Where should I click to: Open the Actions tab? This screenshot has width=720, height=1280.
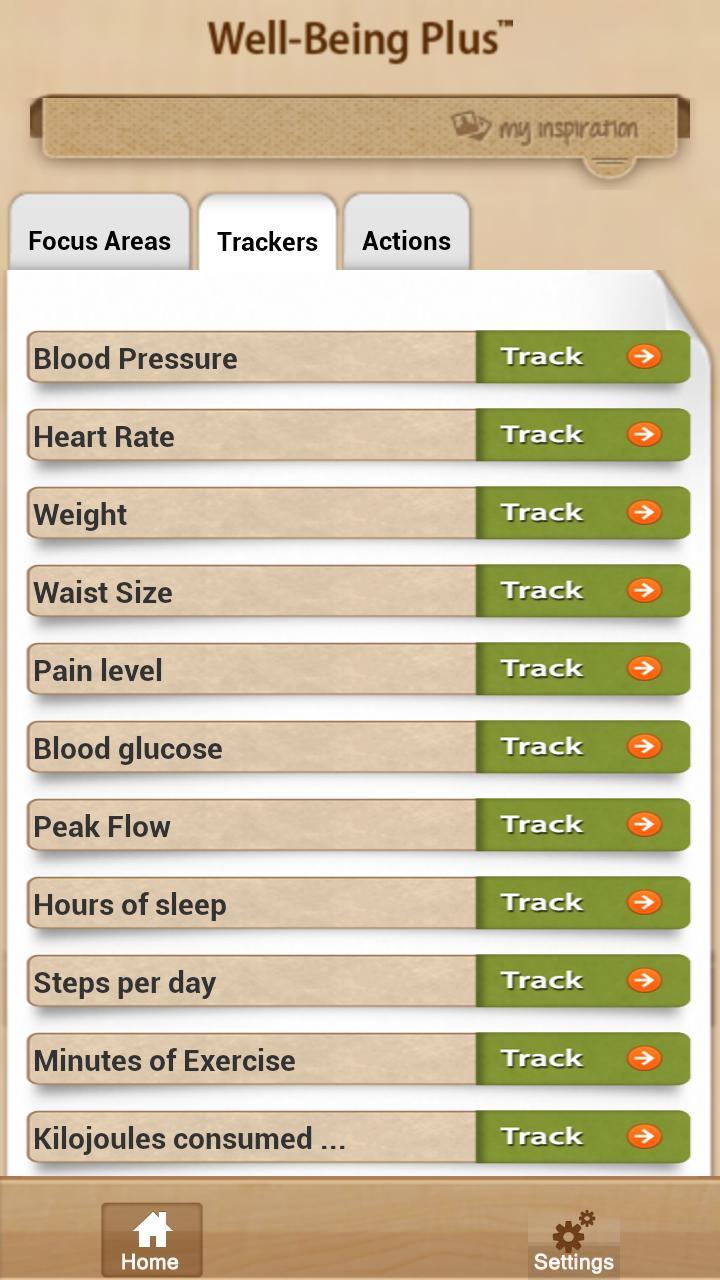[x=406, y=240]
